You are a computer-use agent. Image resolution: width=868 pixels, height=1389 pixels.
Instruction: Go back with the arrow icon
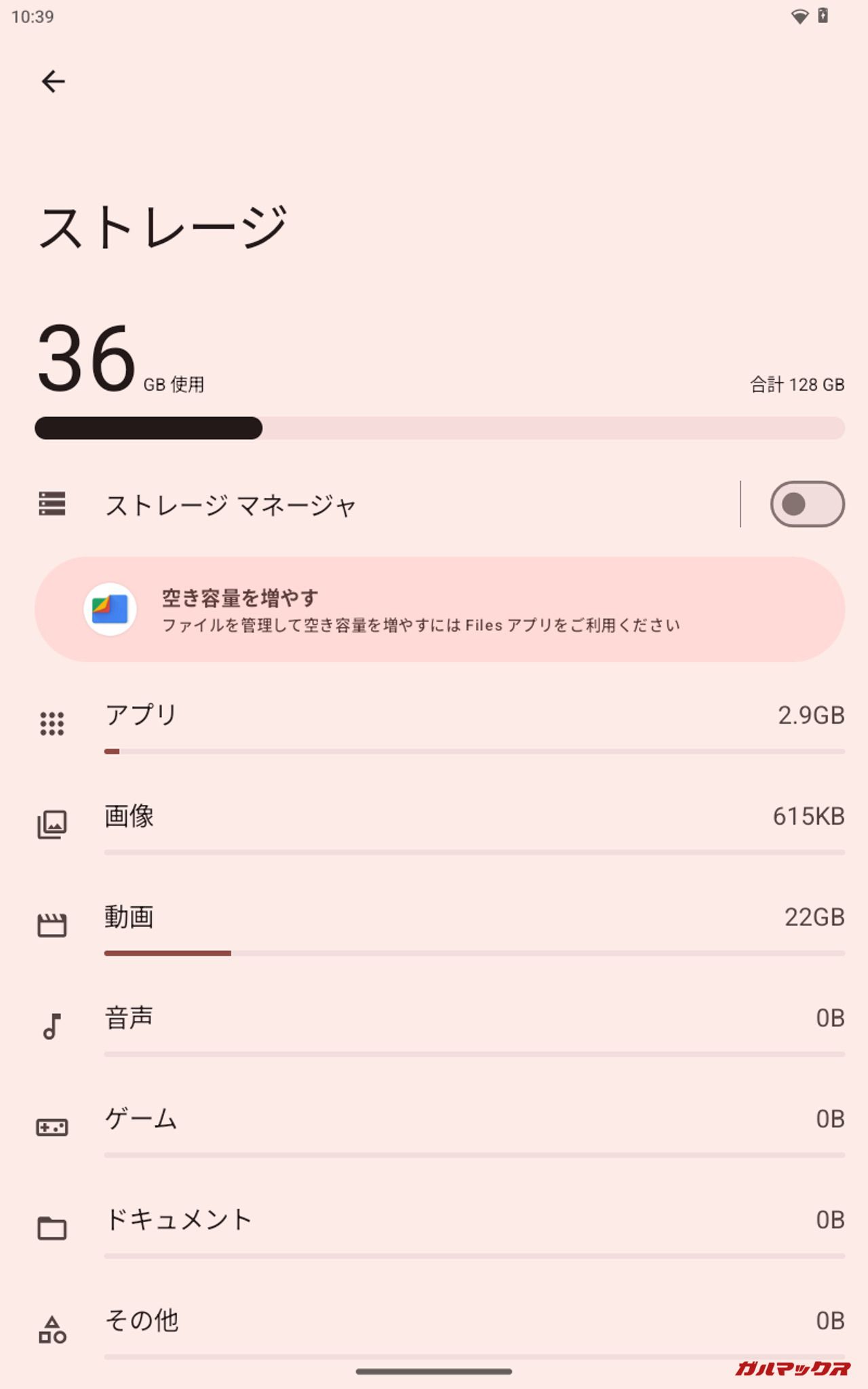(x=53, y=81)
